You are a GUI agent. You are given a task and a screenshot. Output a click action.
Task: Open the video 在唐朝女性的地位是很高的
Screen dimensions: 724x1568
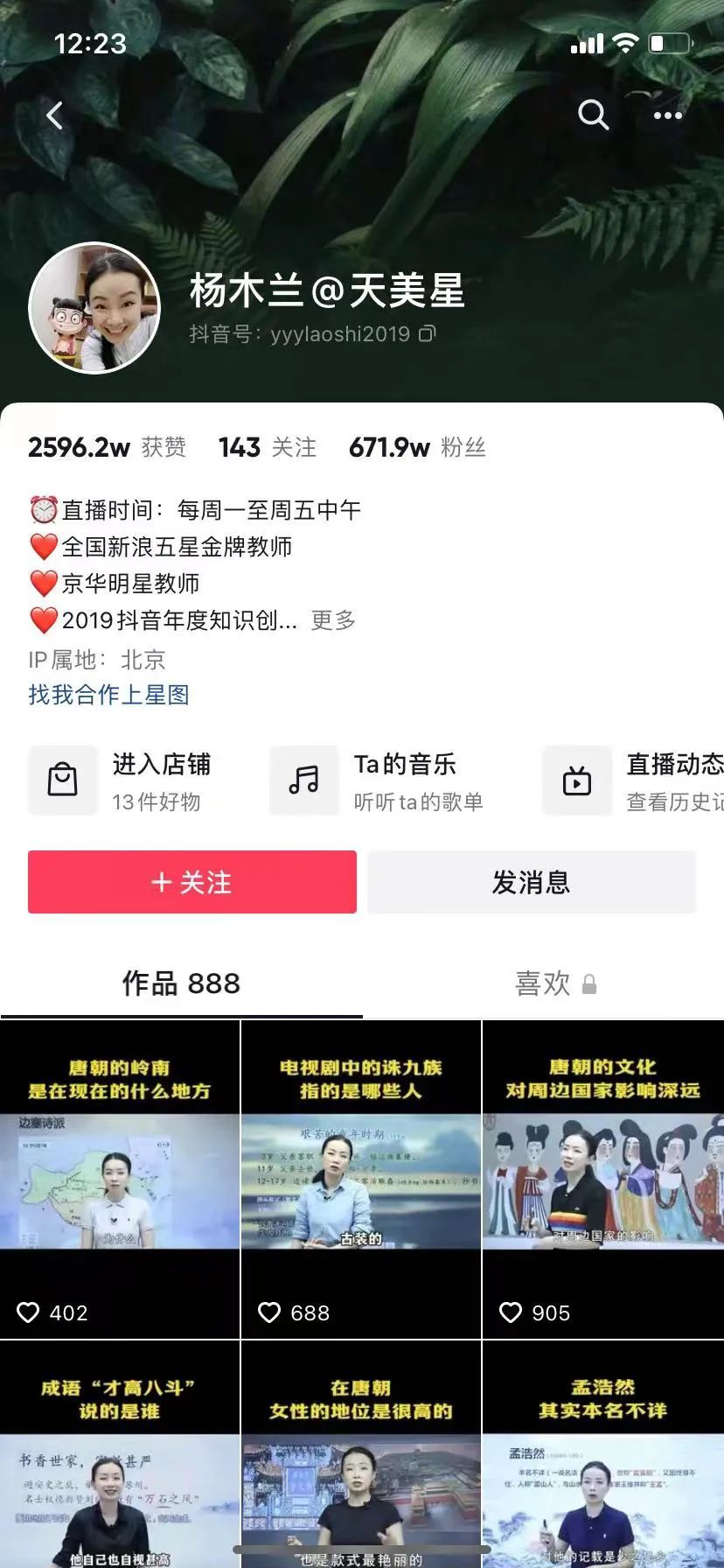pos(361,1470)
